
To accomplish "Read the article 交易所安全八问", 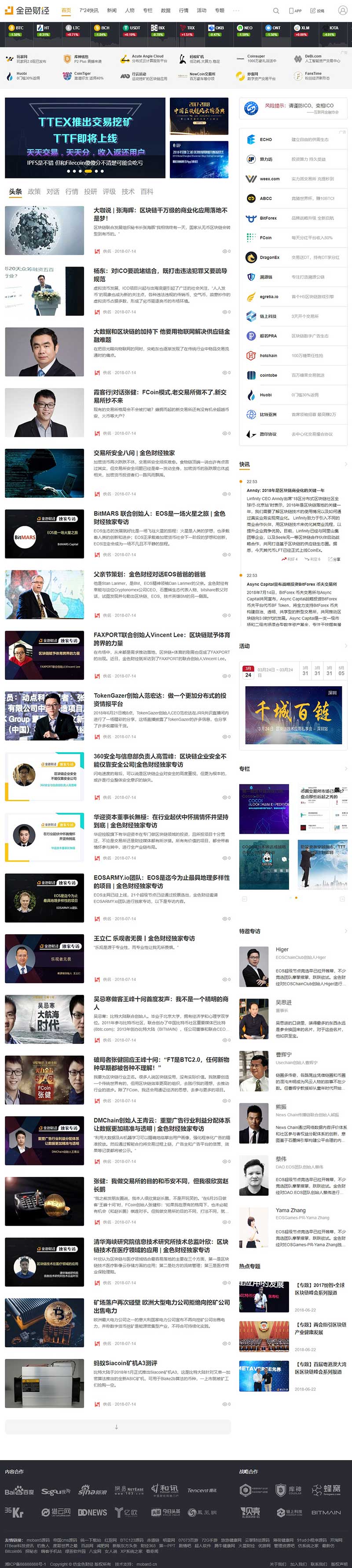I will (x=134, y=453).
